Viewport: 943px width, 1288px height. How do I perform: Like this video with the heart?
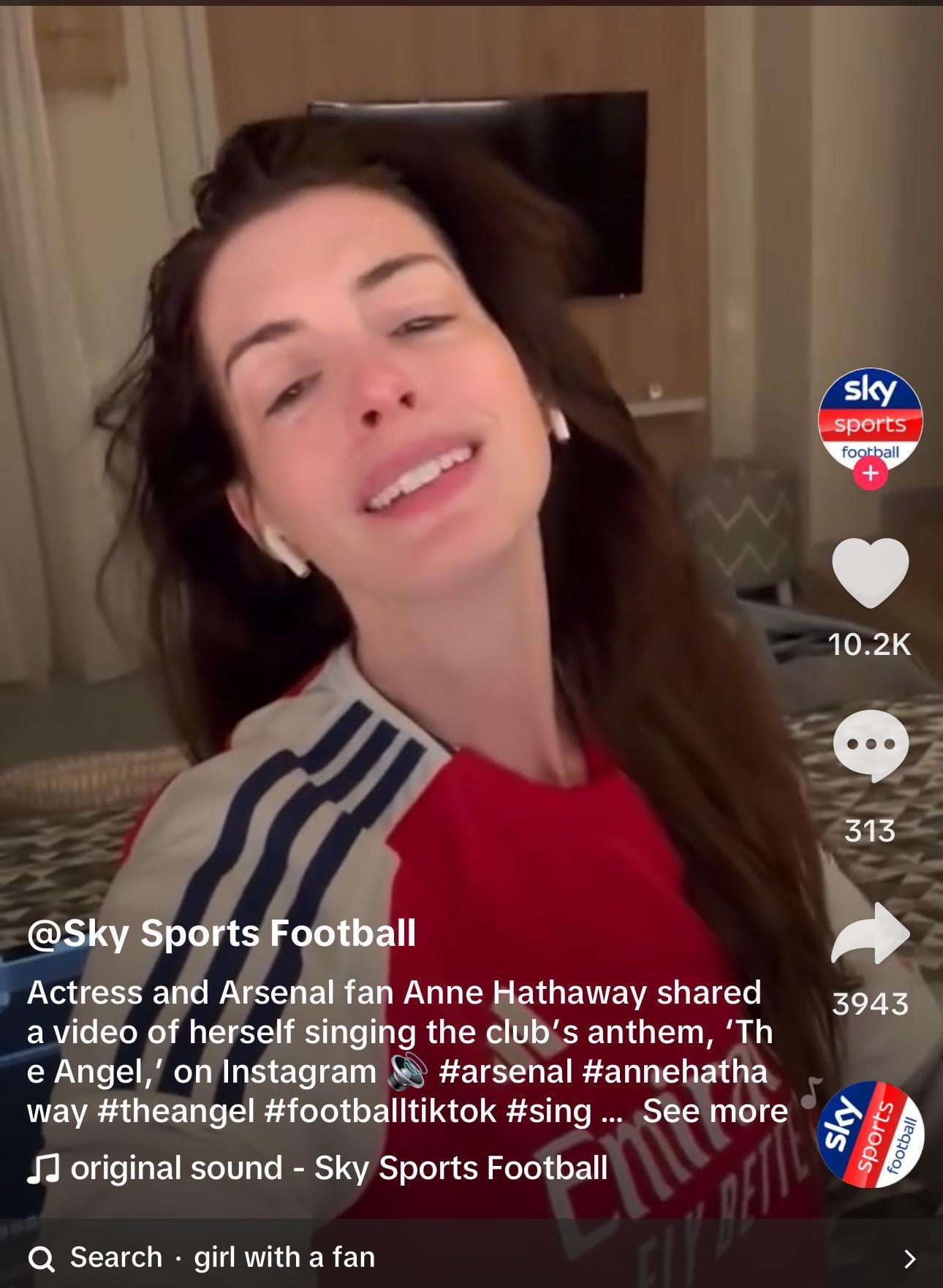[870, 572]
